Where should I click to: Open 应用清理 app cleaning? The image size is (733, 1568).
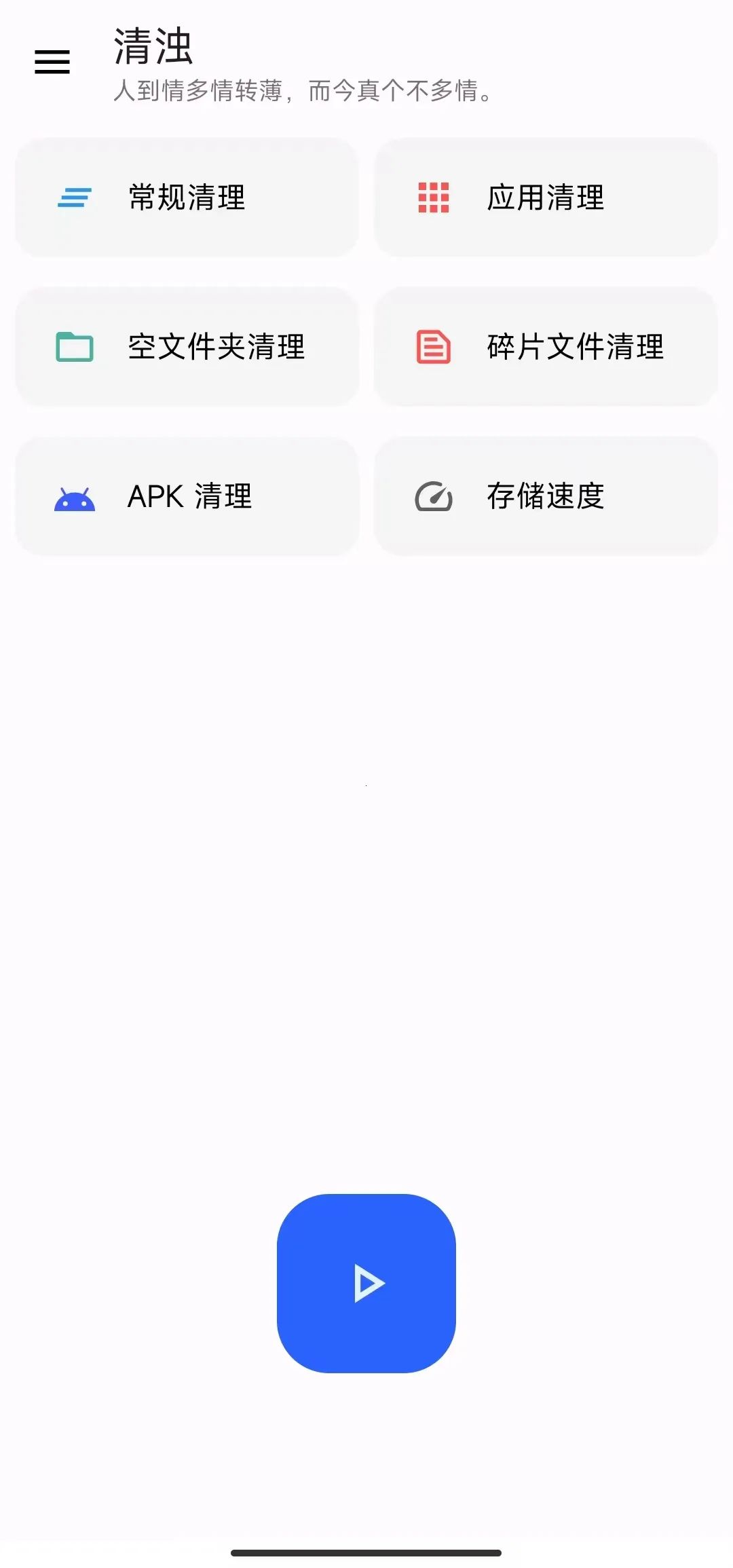546,198
